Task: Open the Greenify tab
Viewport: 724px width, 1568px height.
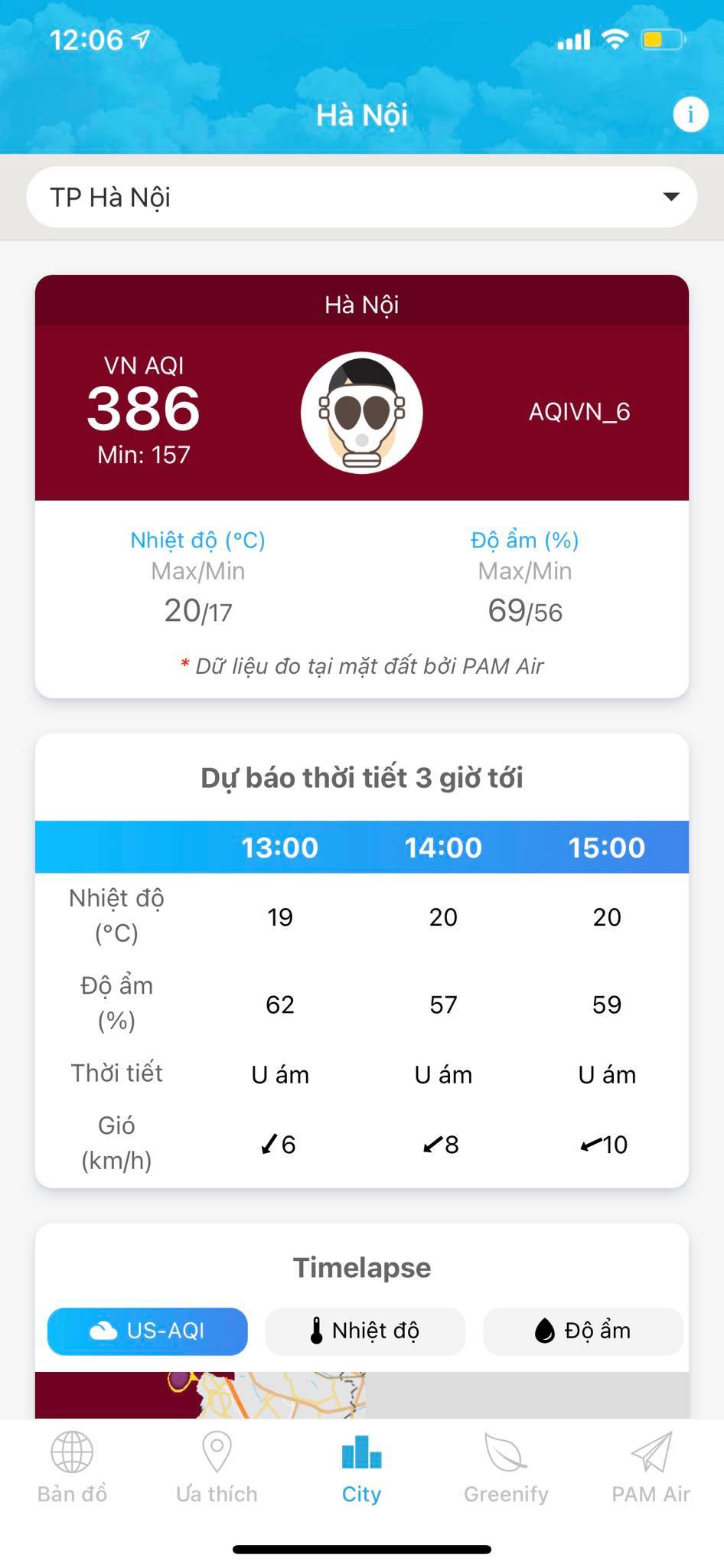Action: [506, 1467]
